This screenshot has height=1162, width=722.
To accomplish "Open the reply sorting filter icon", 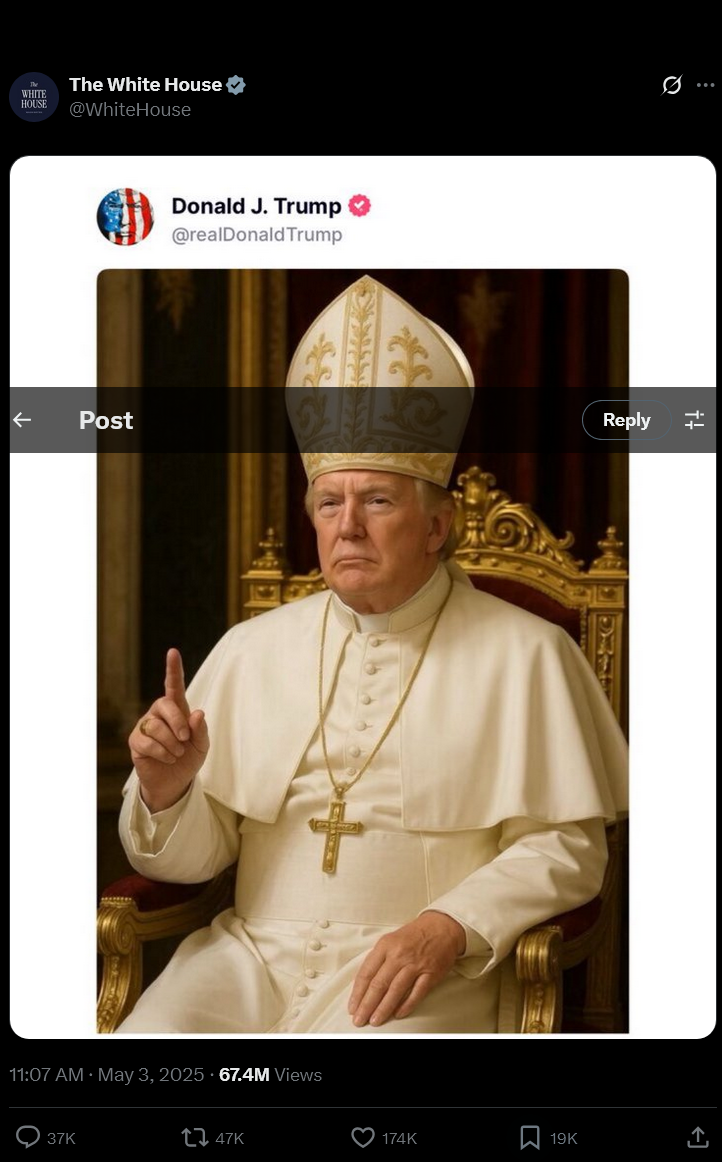I will 695,420.
